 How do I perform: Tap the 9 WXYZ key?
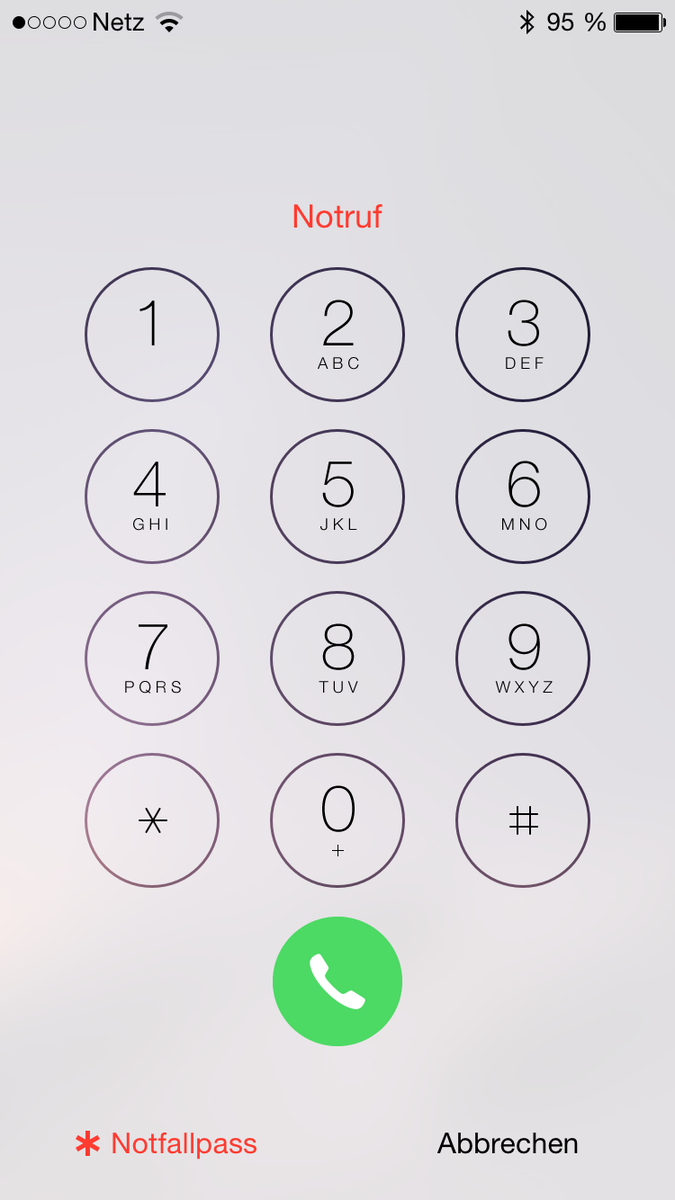(x=523, y=659)
